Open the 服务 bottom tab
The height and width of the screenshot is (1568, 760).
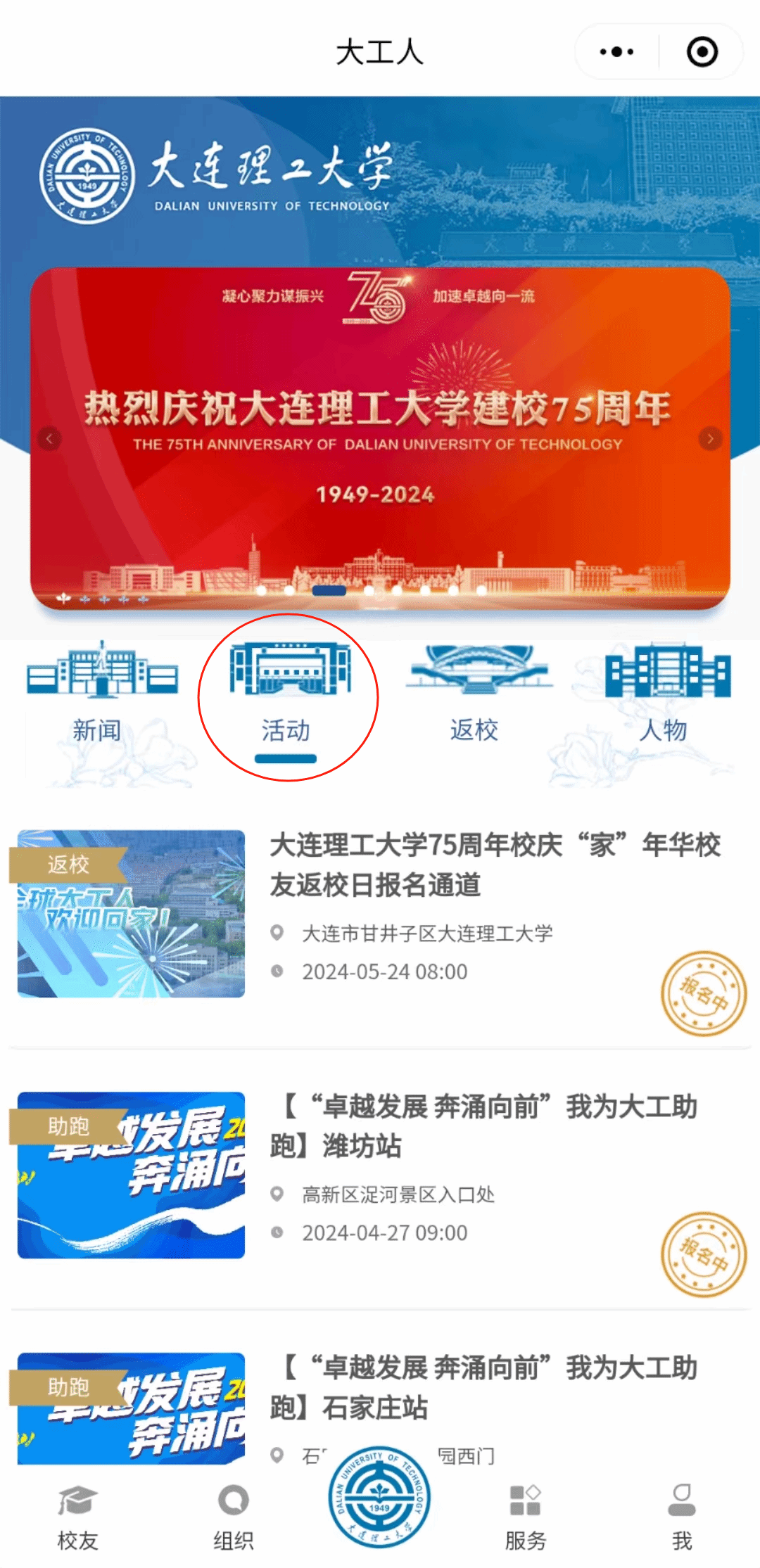point(525,1518)
